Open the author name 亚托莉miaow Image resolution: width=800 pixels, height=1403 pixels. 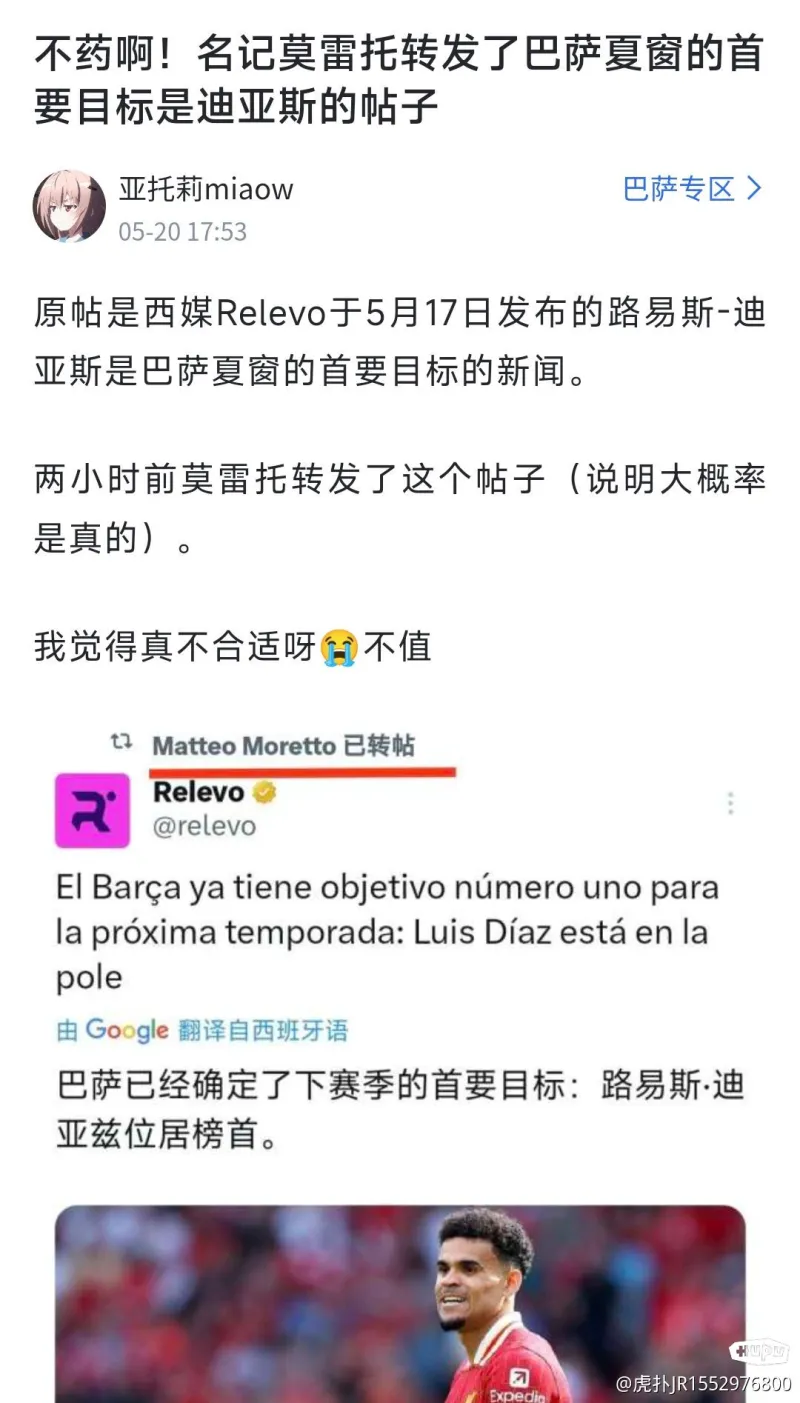pyautogui.click(x=206, y=188)
